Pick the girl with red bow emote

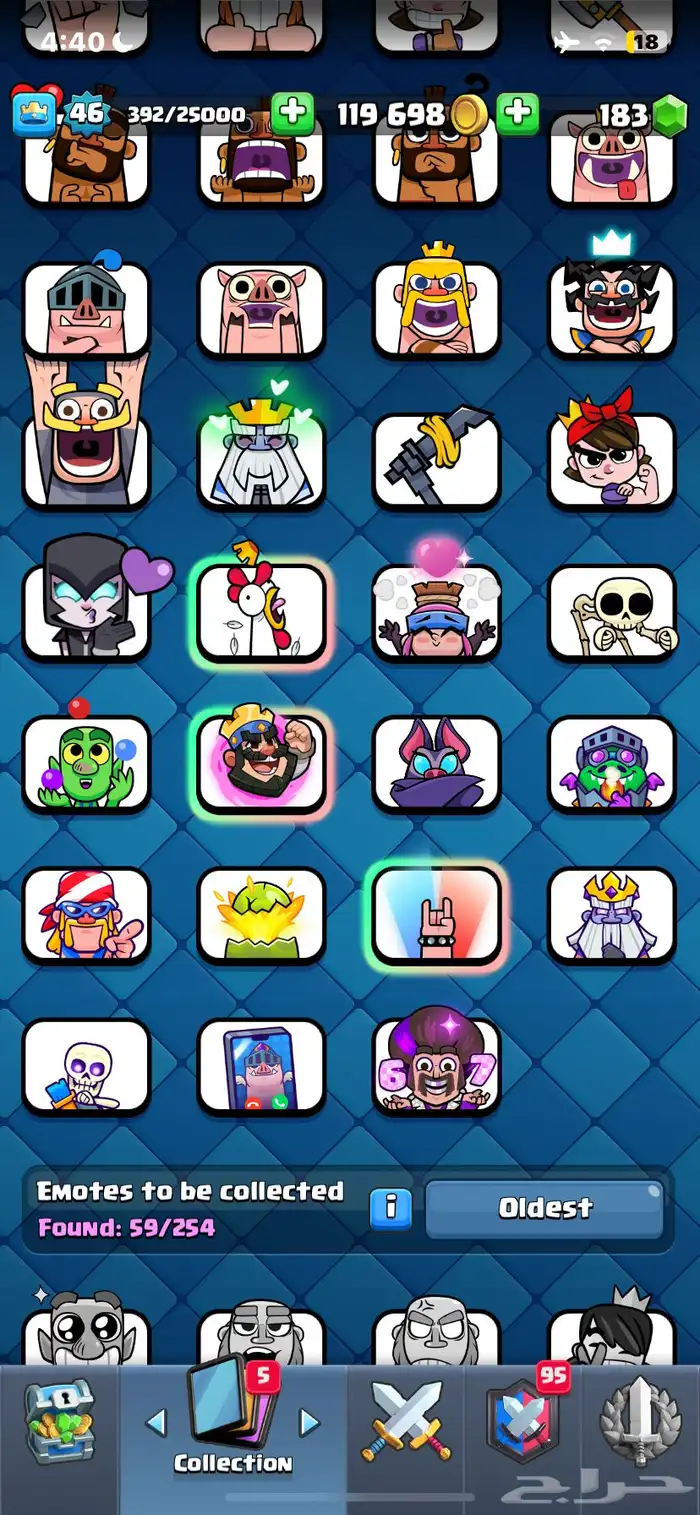(612, 460)
